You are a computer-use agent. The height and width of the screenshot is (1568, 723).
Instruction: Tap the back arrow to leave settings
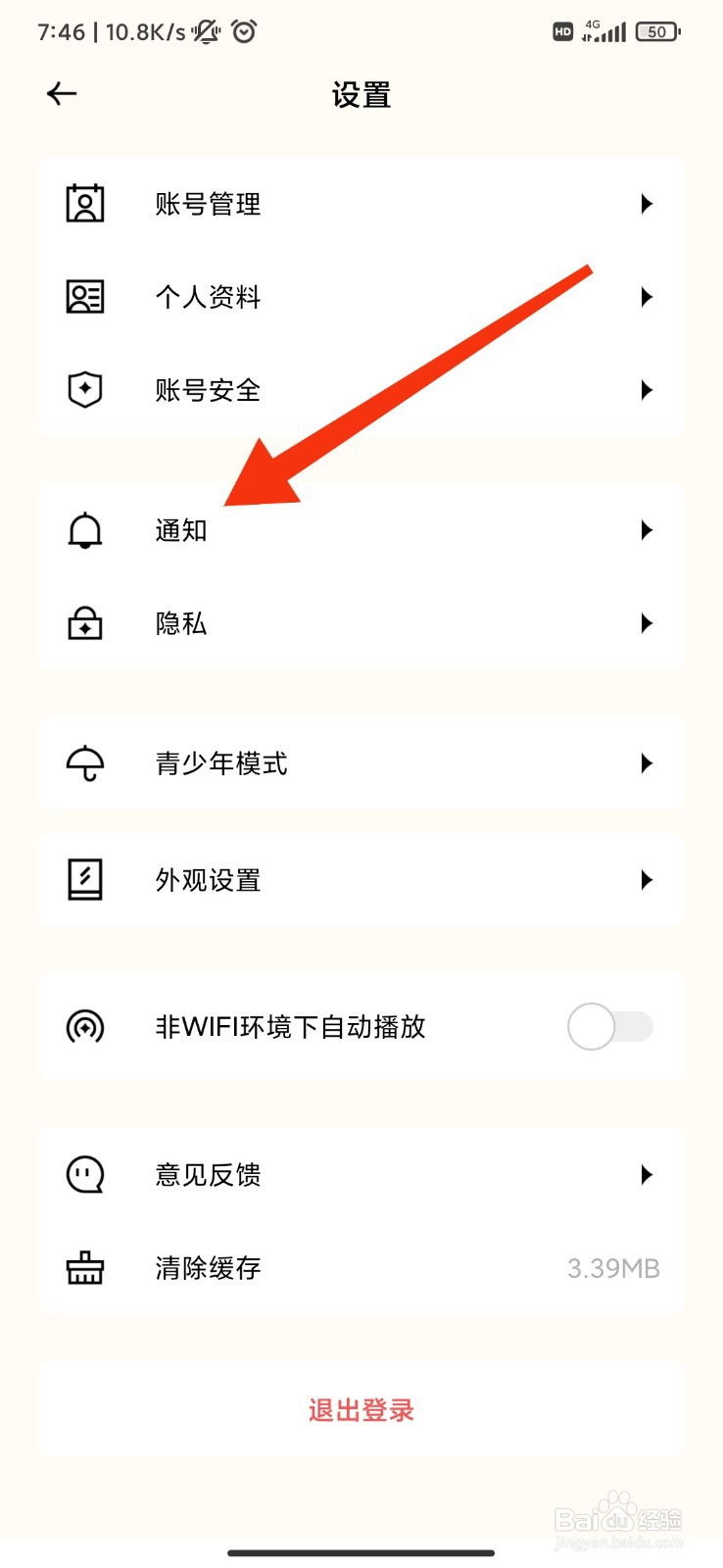(61, 93)
